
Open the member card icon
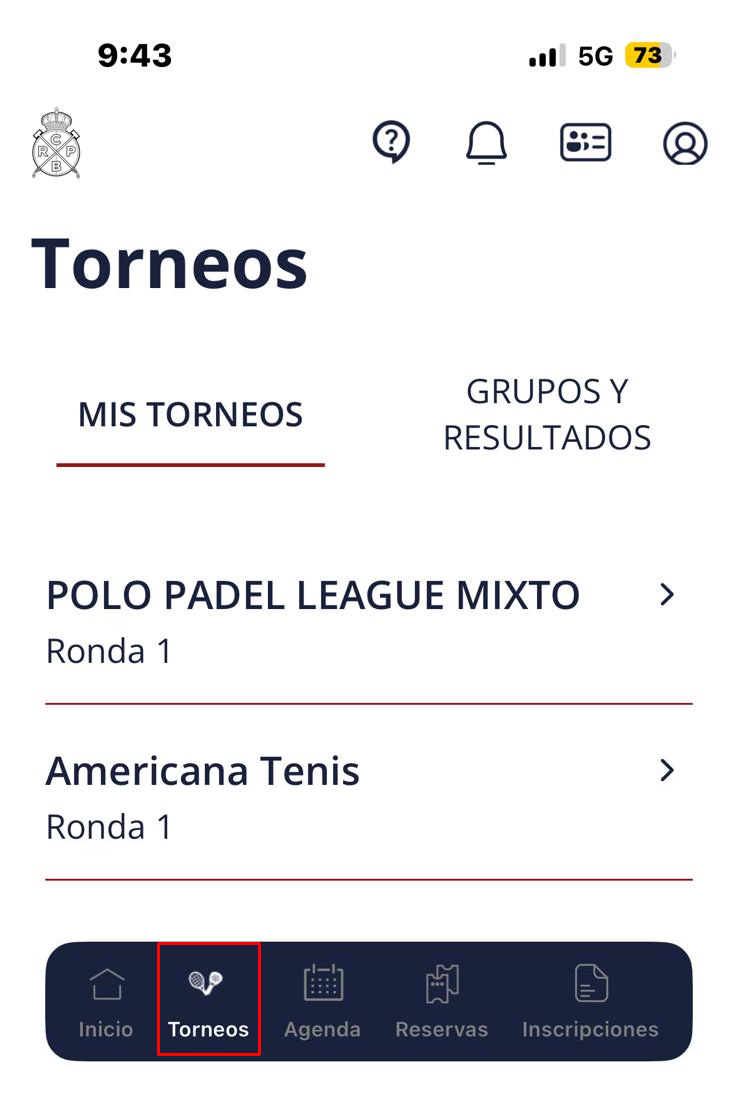585,143
